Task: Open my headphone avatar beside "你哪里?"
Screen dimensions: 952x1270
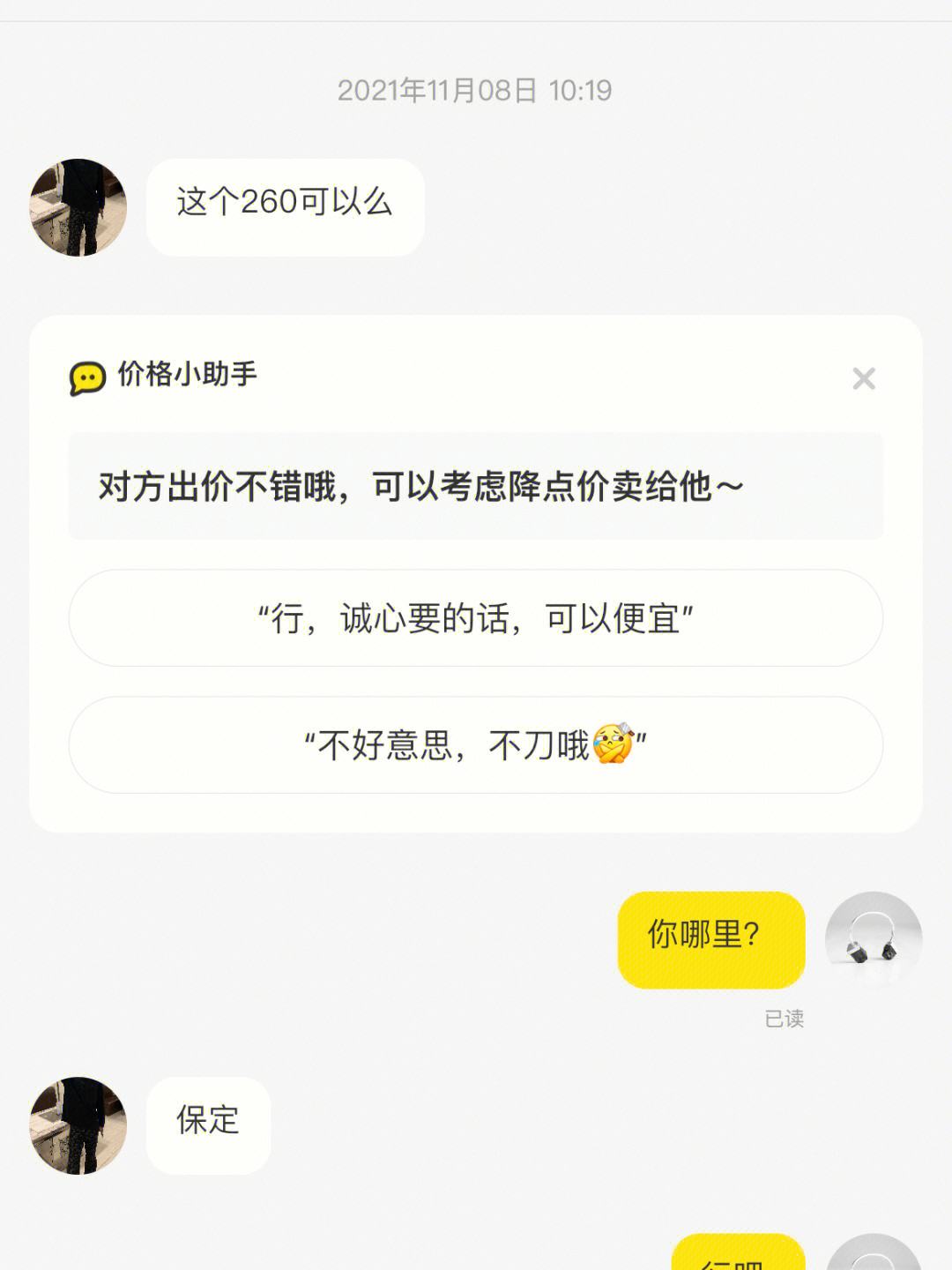Action: (874, 940)
